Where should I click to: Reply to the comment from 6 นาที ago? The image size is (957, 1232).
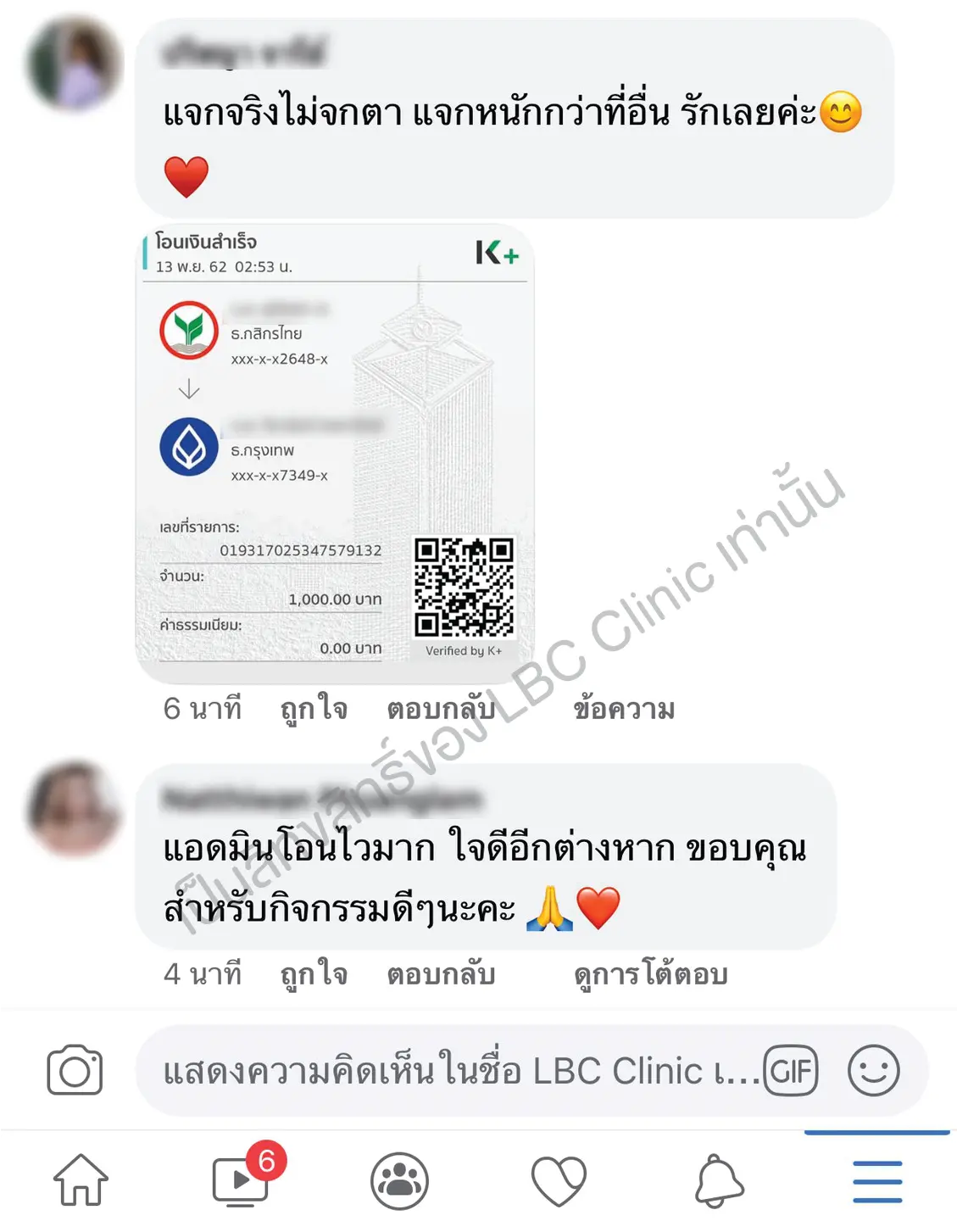441,709
